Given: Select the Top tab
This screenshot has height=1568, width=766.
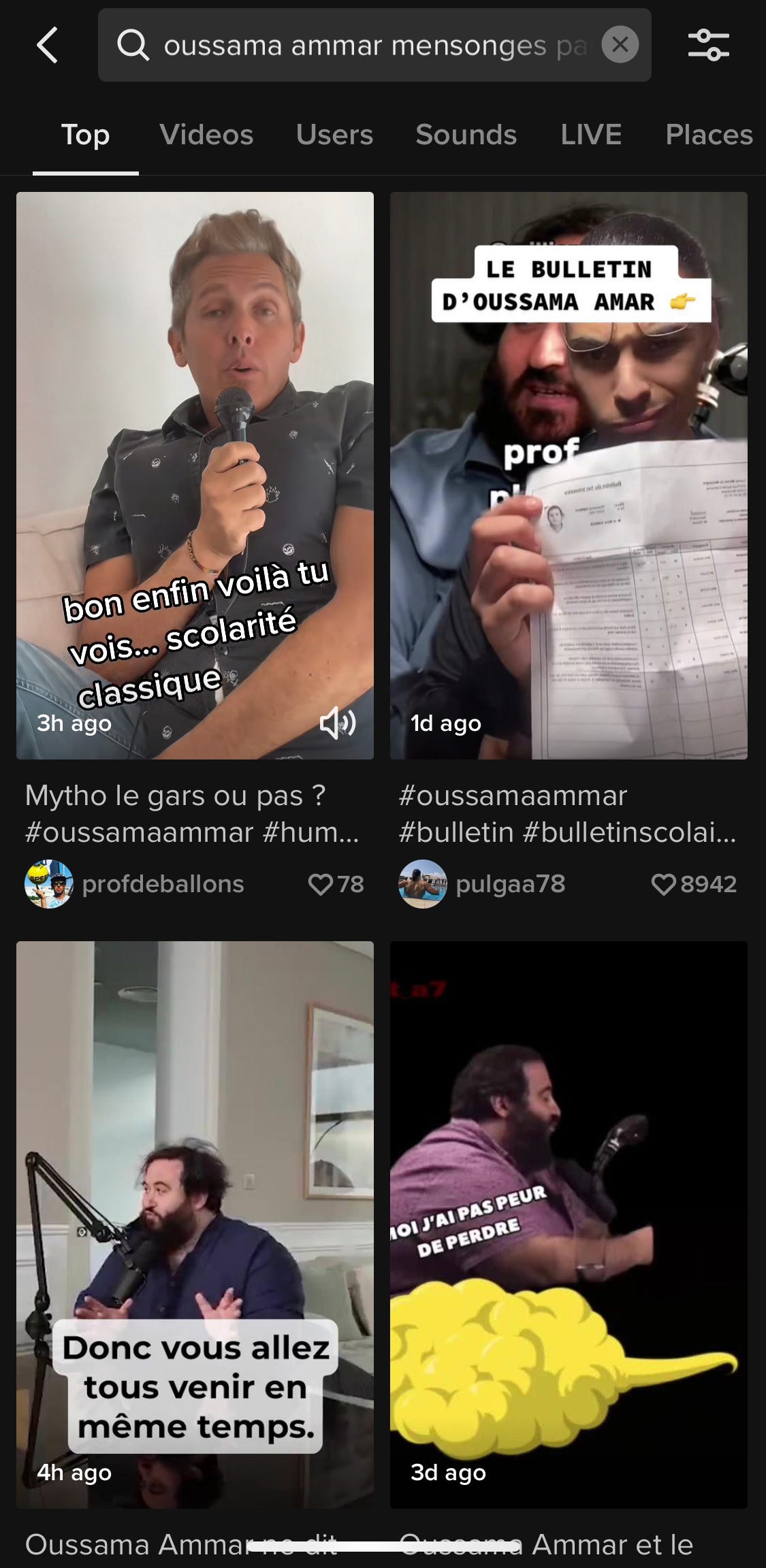Looking at the screenshot, I should pos(85,135).
